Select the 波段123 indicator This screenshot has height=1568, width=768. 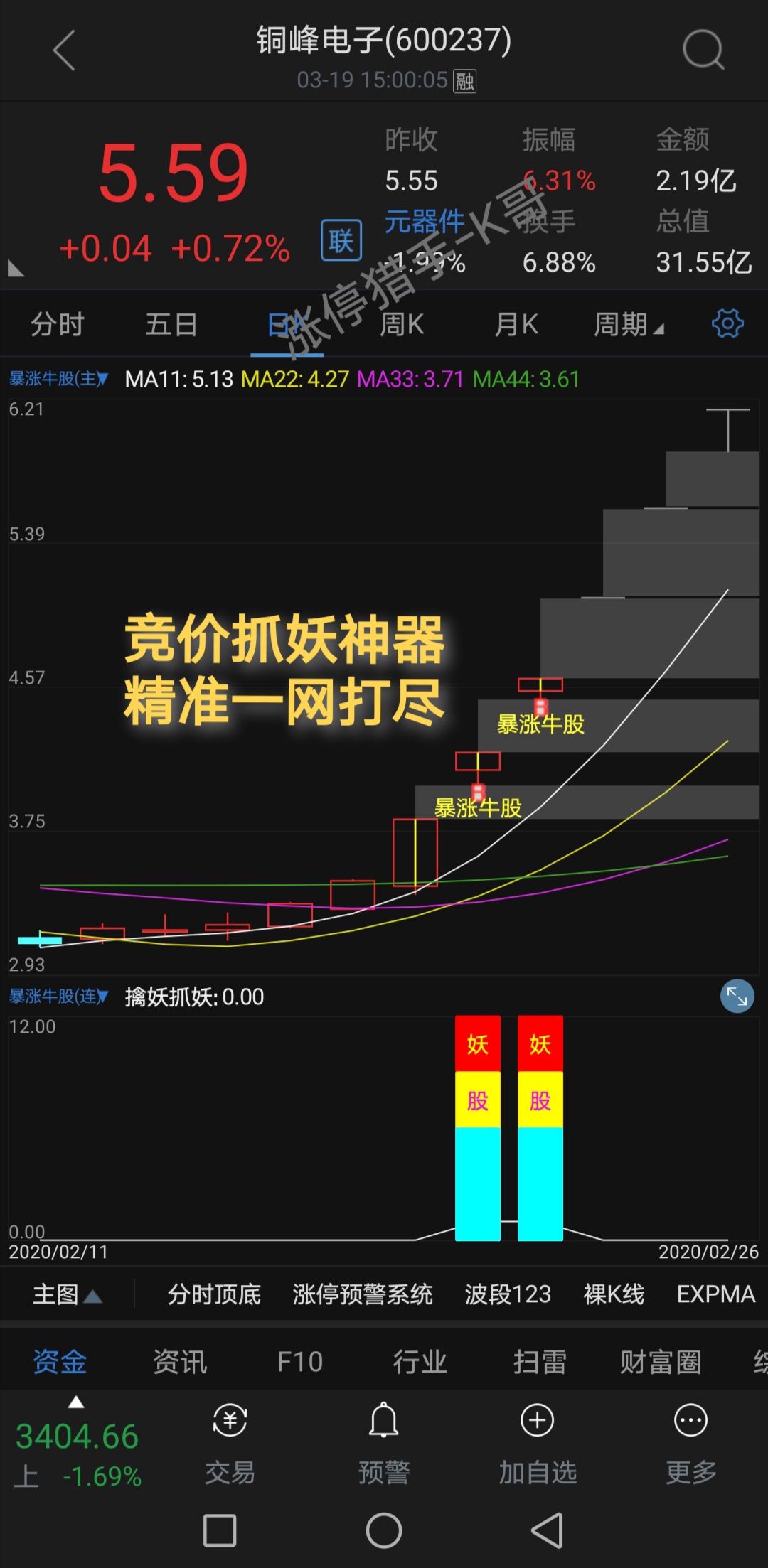click(x=508, y=1294)
